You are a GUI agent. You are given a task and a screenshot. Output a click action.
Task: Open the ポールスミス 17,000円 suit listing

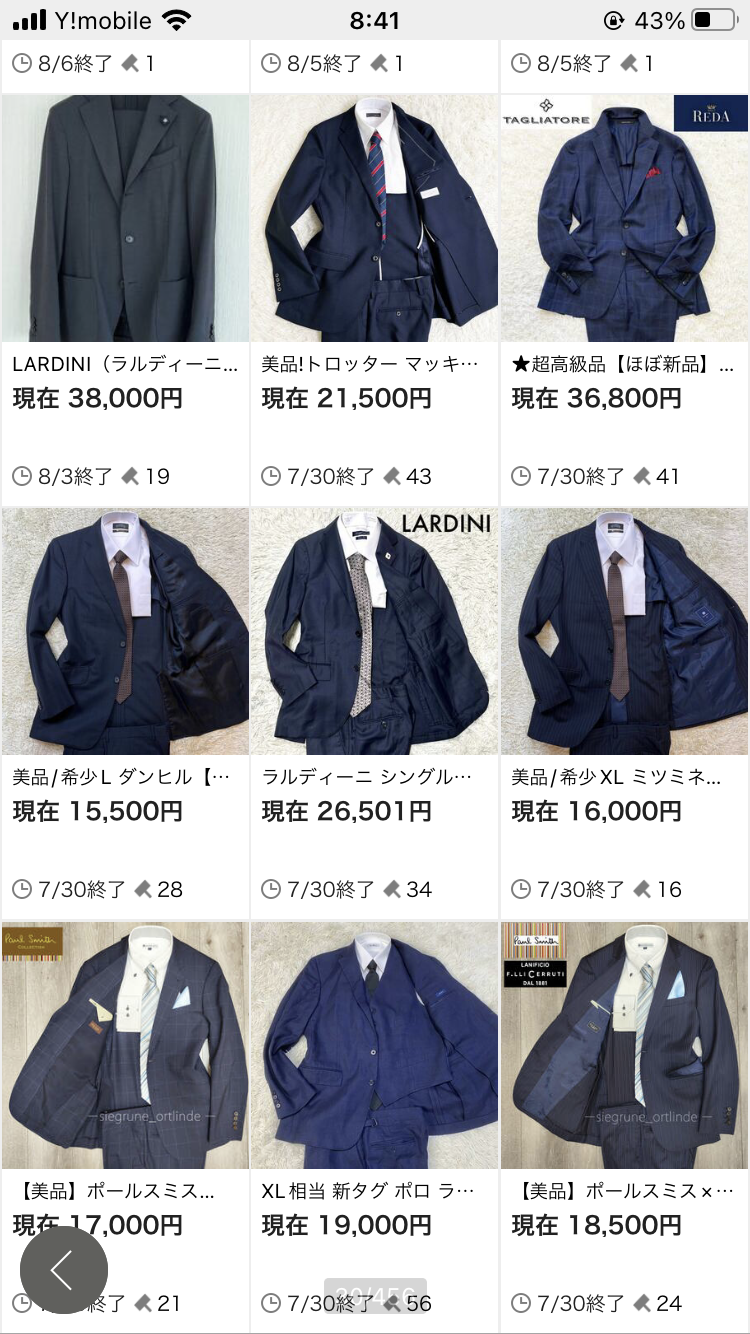coord(125,1045)
